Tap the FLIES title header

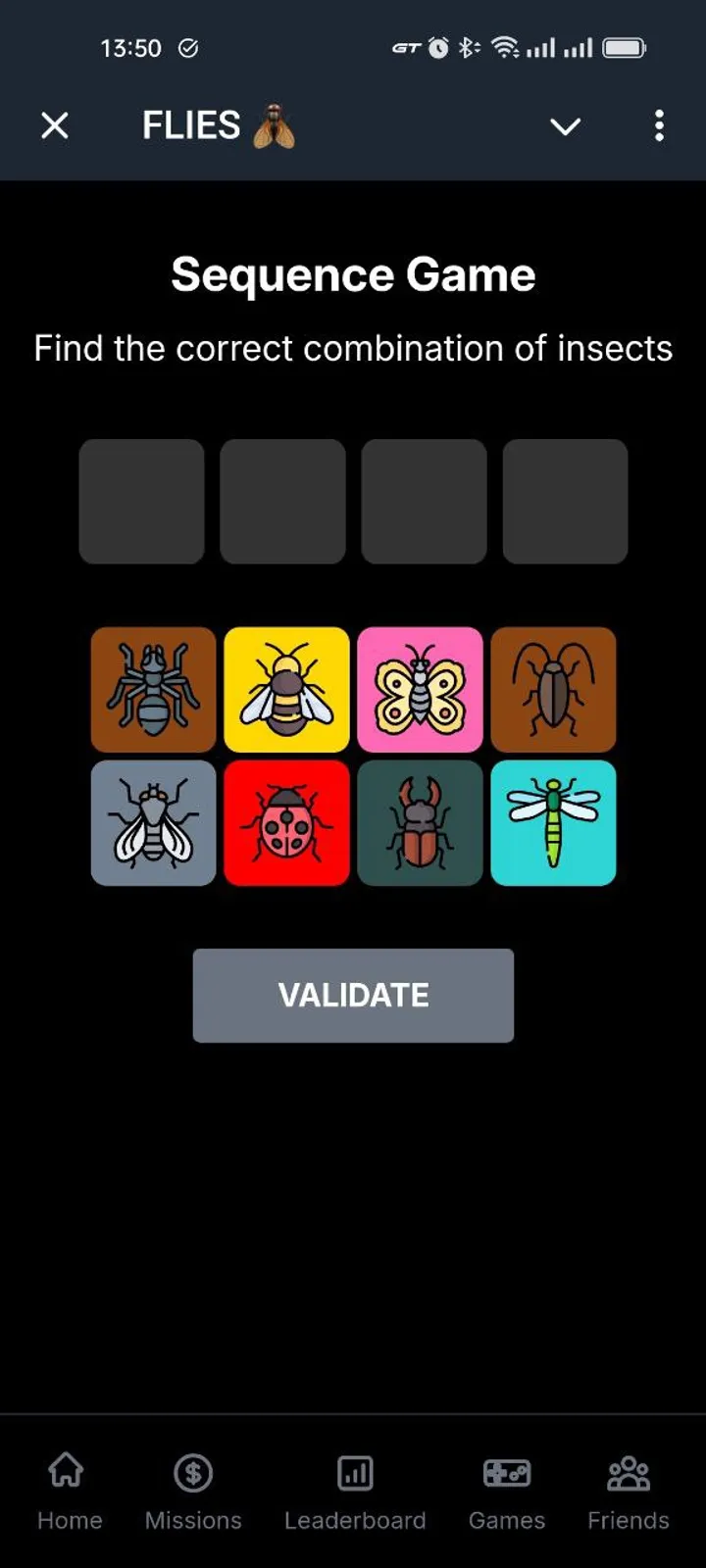pyautogui.click(x=218, y=125)
